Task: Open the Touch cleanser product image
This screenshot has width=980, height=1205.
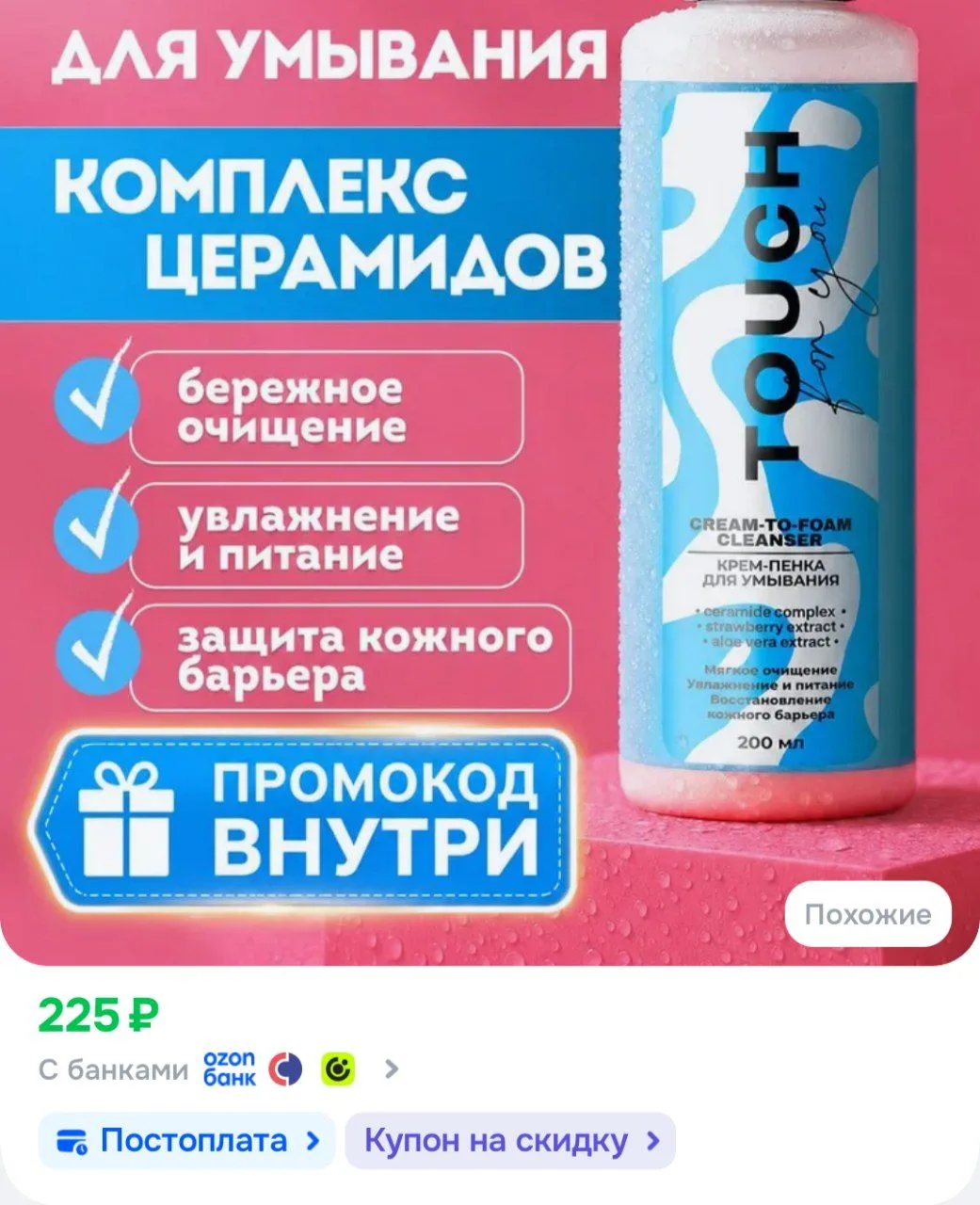Action: point(490,482)
